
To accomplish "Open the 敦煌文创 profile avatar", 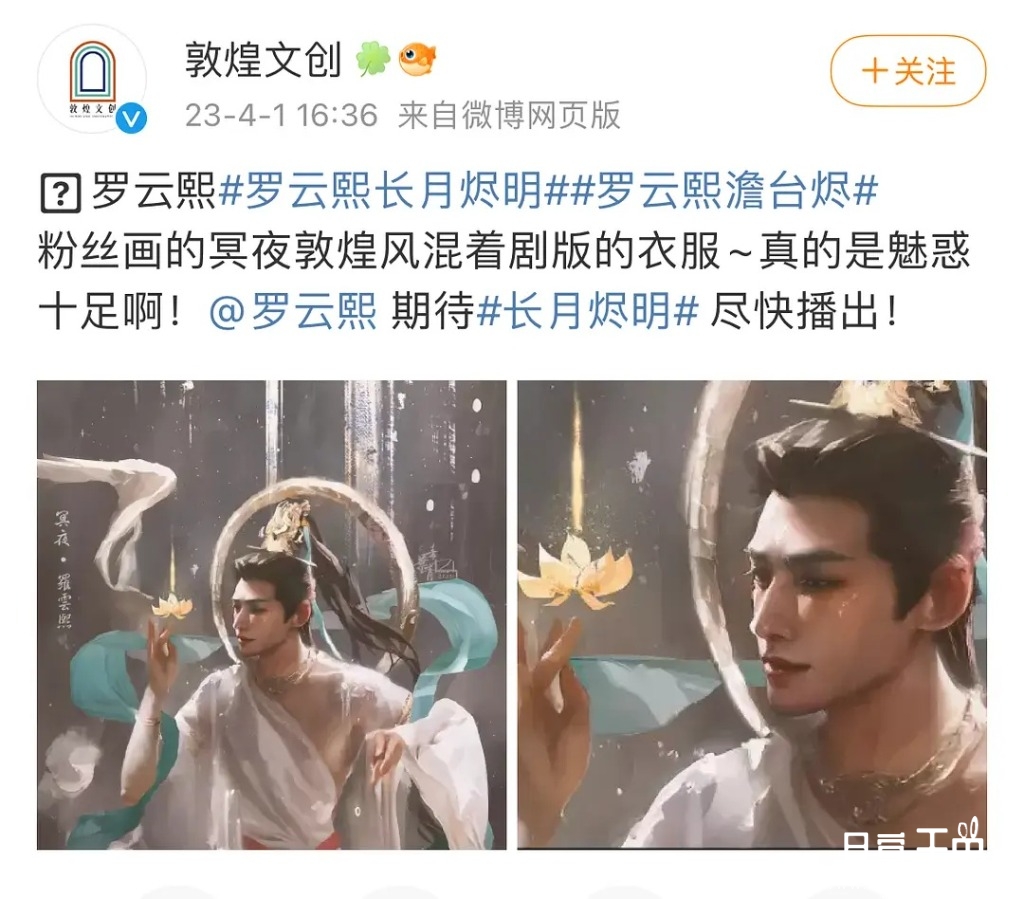I will [92, 79].
